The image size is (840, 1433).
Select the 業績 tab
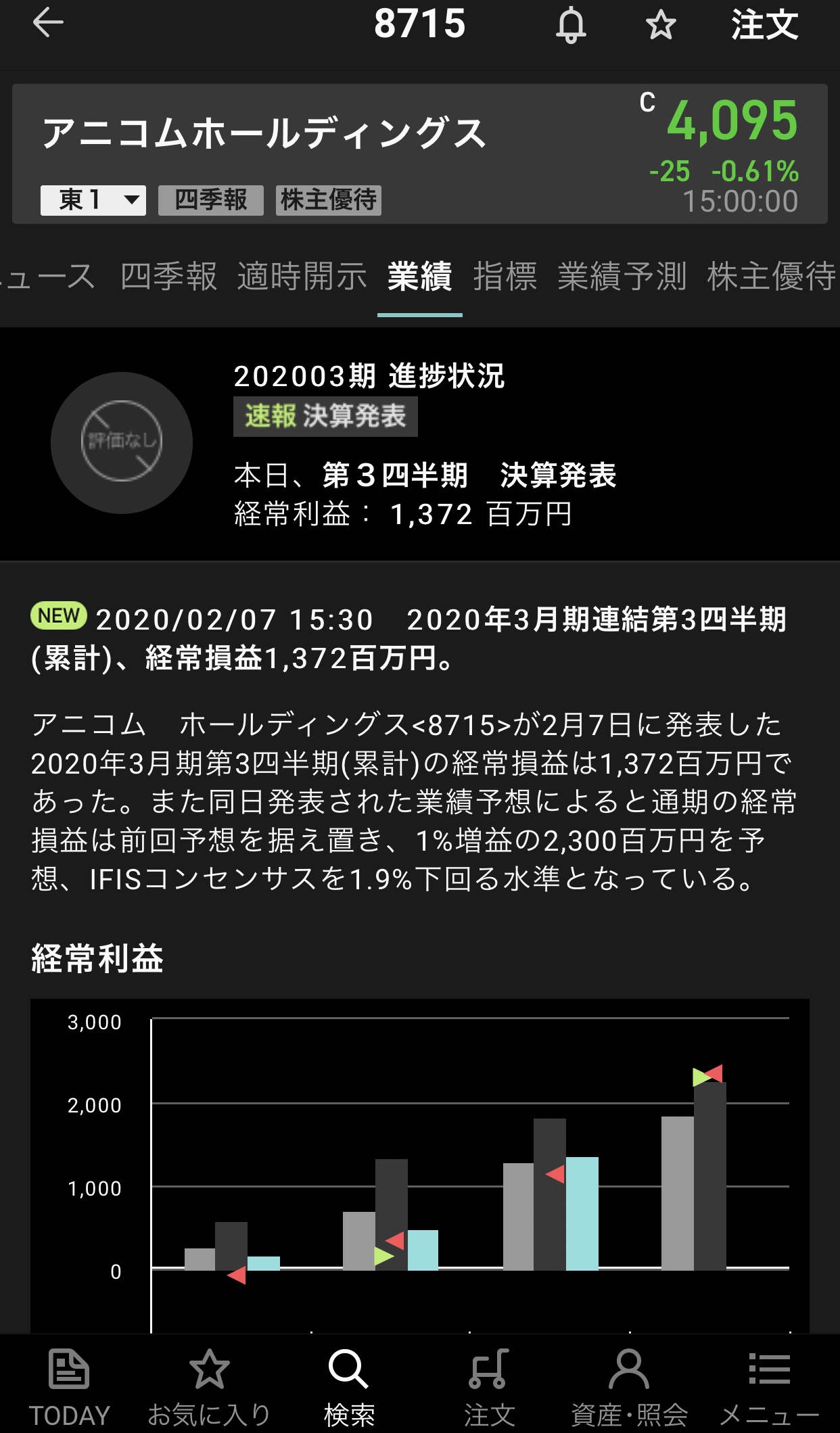419,277
